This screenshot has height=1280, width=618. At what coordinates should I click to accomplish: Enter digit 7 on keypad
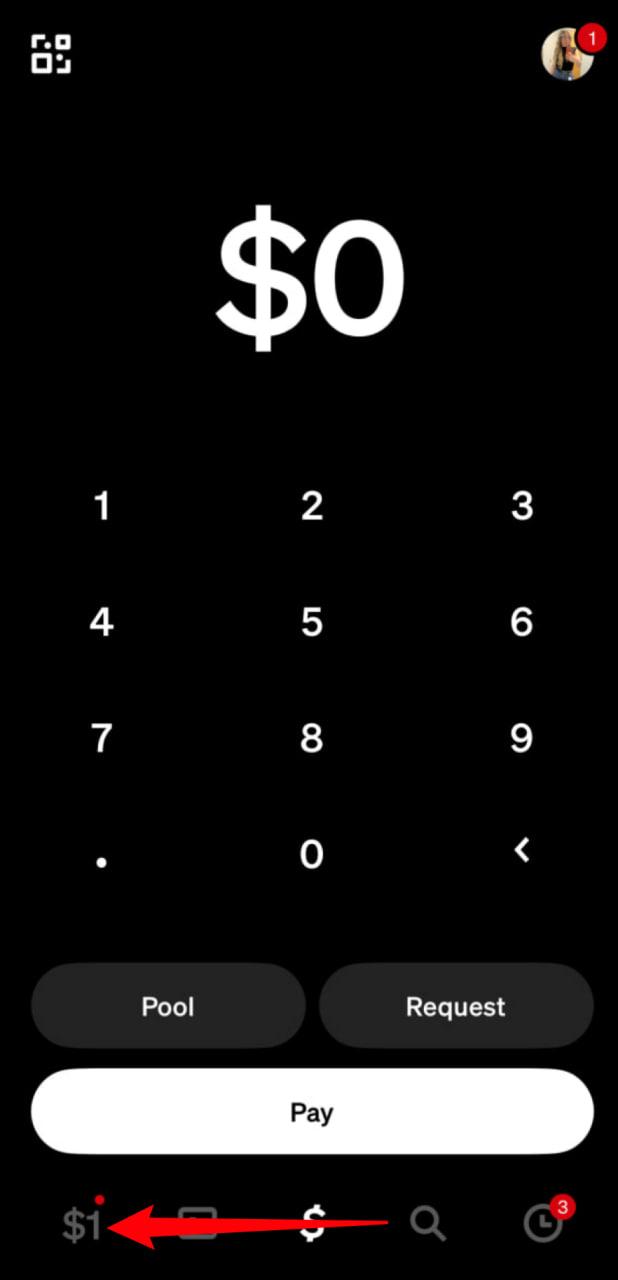101,739
